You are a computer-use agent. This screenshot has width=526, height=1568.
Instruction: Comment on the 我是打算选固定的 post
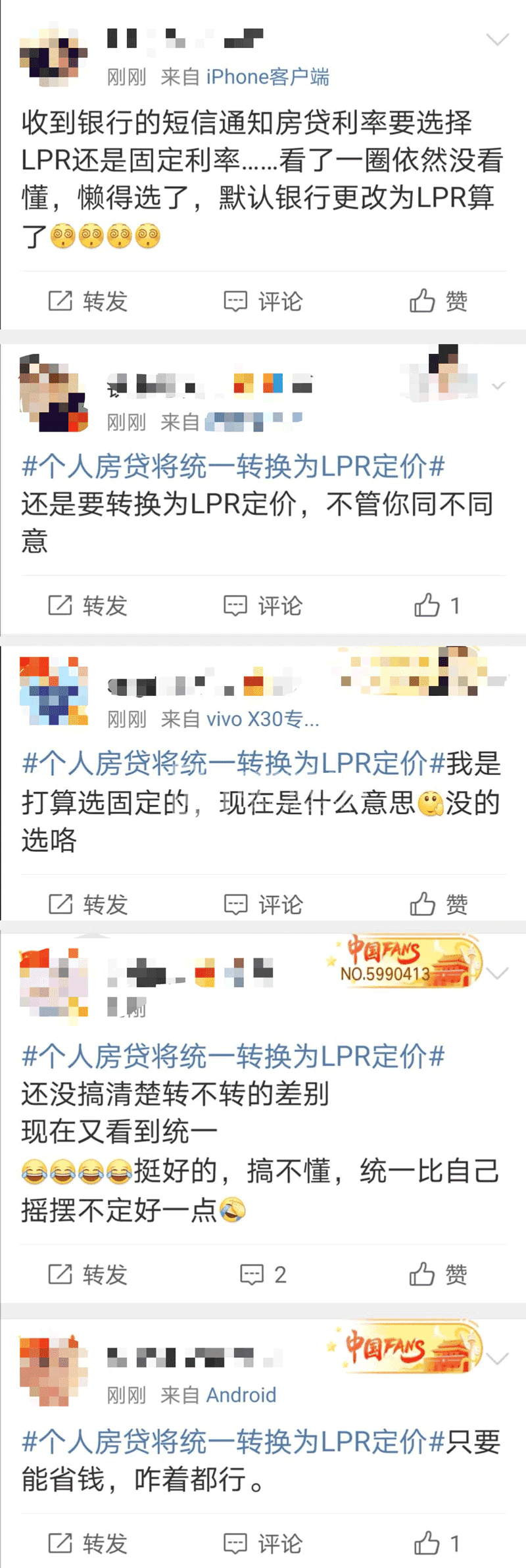tap(263, 904)
